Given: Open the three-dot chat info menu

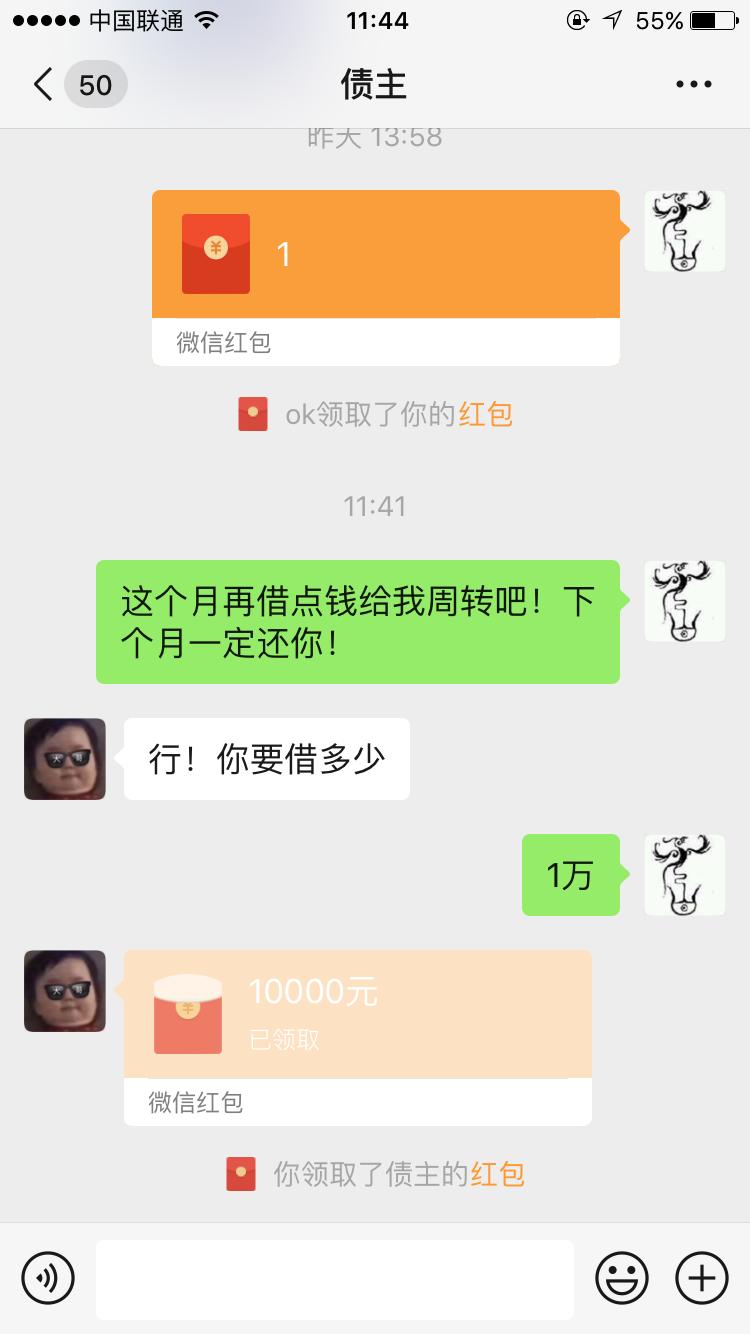Looking at the screenshot, I should 693,85.
